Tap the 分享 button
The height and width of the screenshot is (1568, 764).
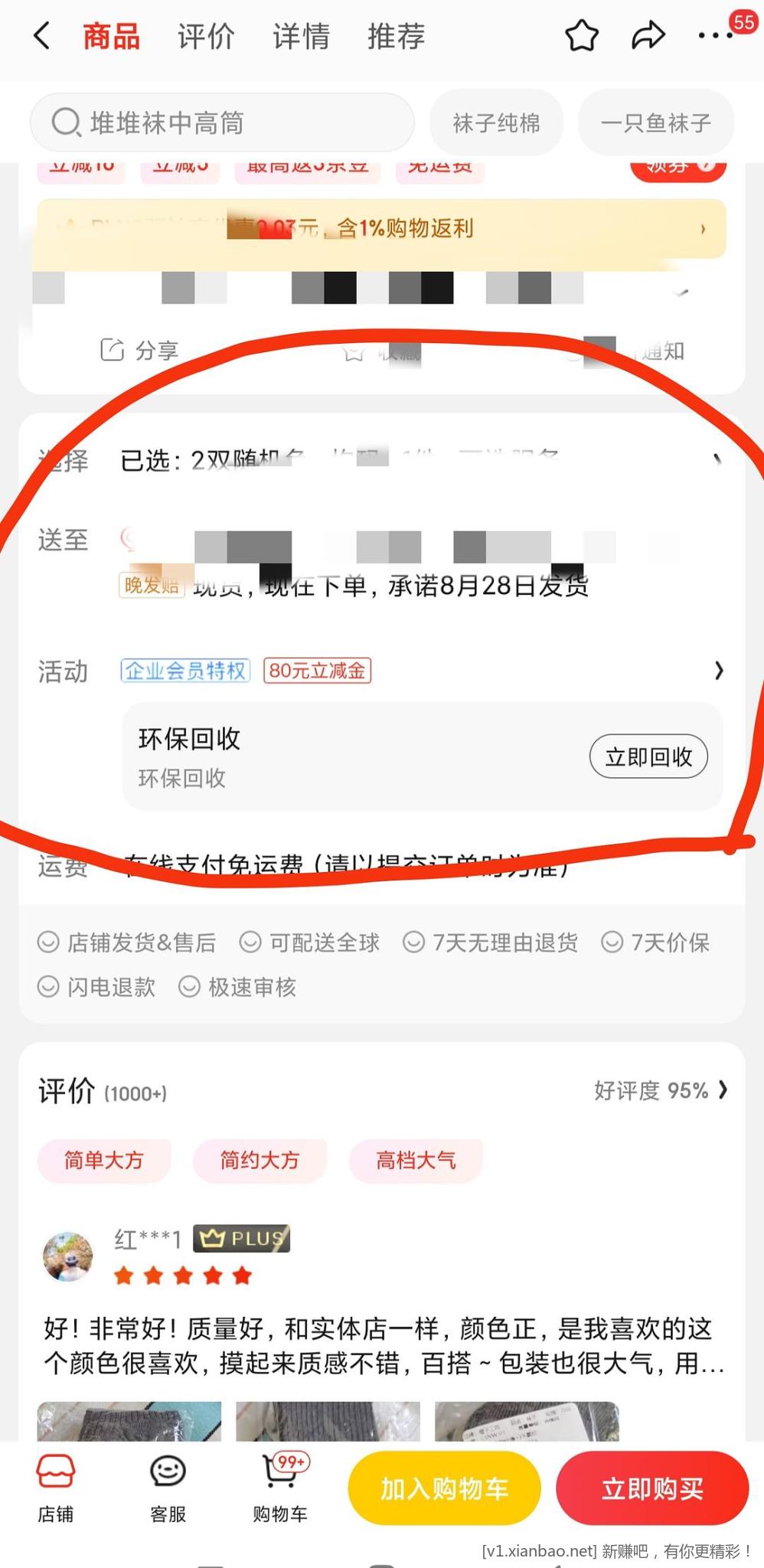139,351
